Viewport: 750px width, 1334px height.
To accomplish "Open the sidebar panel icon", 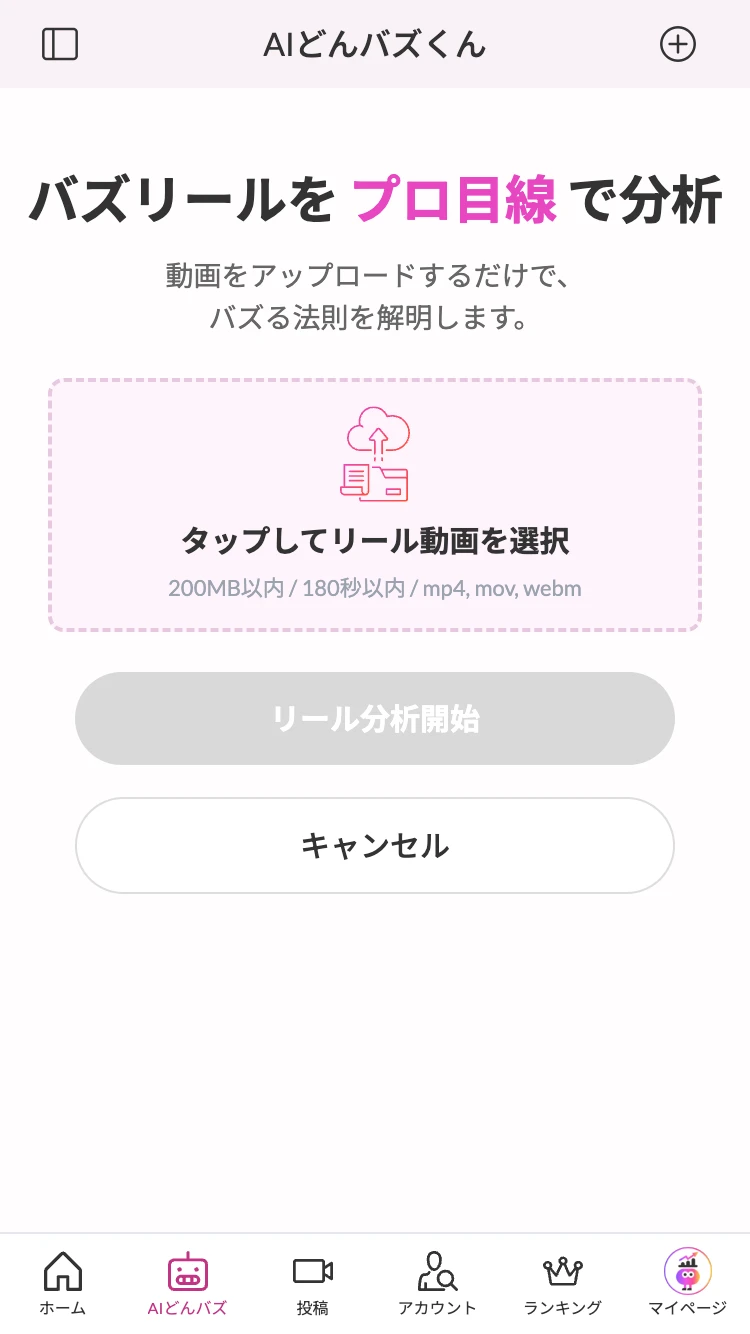I will (x=60, y=44).
